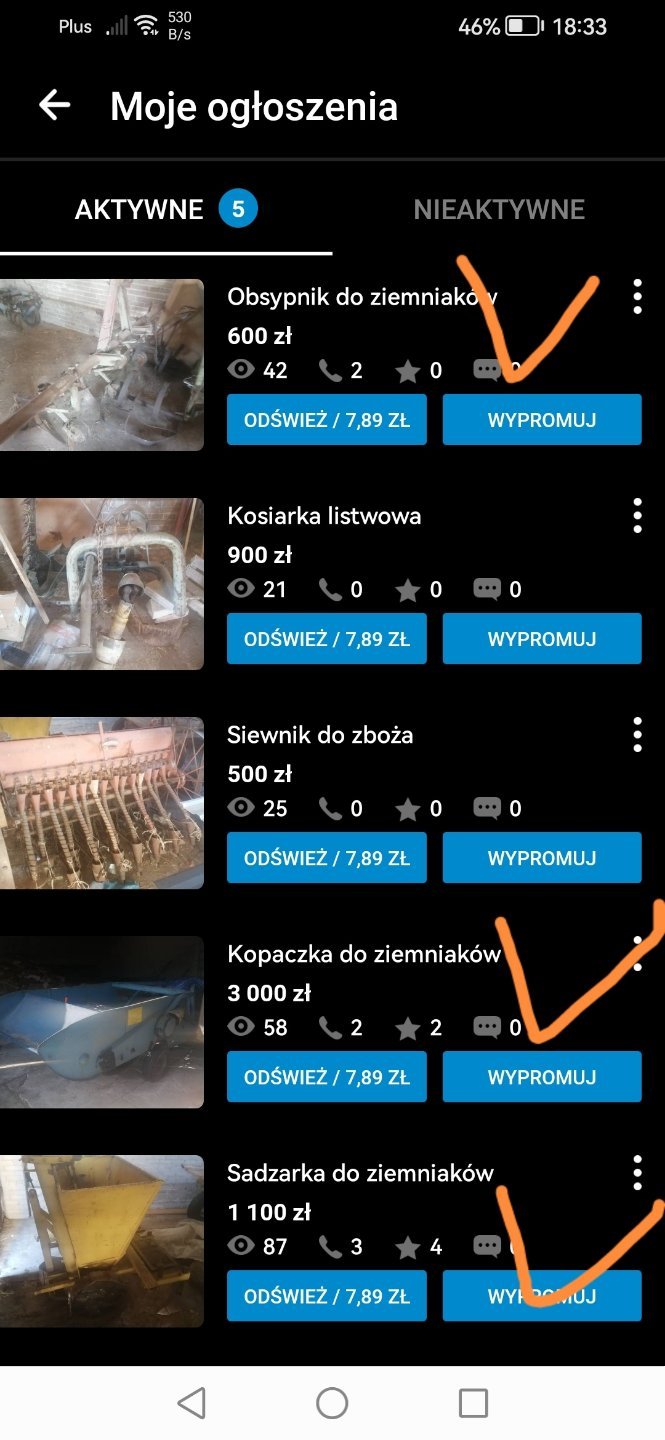Open the system recent apps view

point(473,1403)
